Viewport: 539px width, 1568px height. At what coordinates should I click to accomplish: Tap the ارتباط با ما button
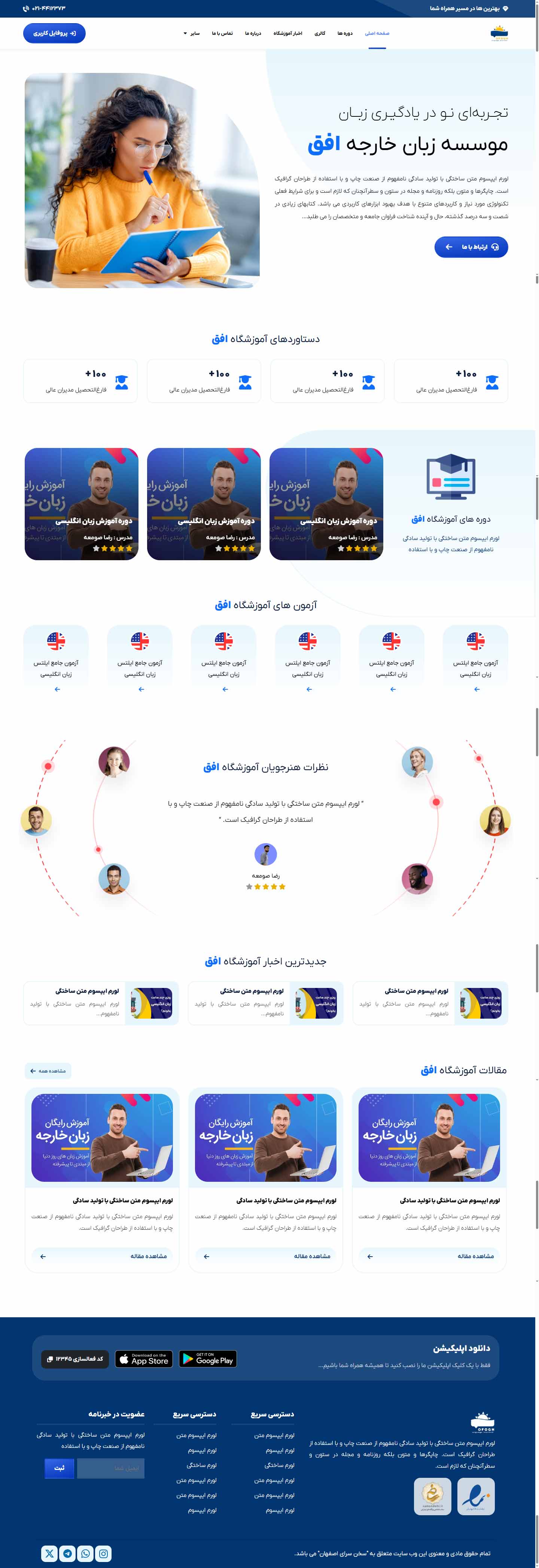click(471, 247)
